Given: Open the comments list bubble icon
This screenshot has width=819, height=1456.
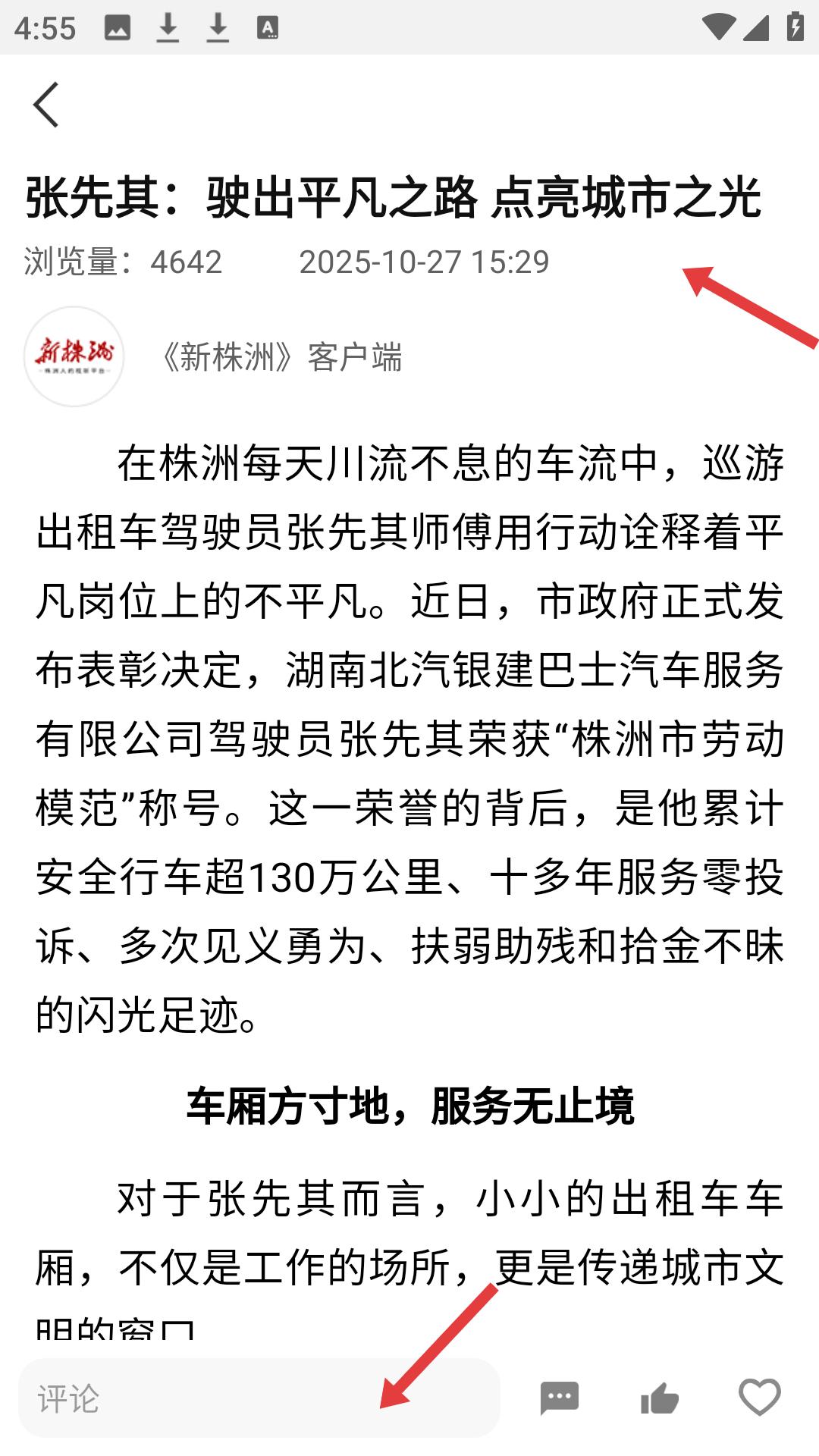Looking at the screenshot, I should click(560, 1398).
